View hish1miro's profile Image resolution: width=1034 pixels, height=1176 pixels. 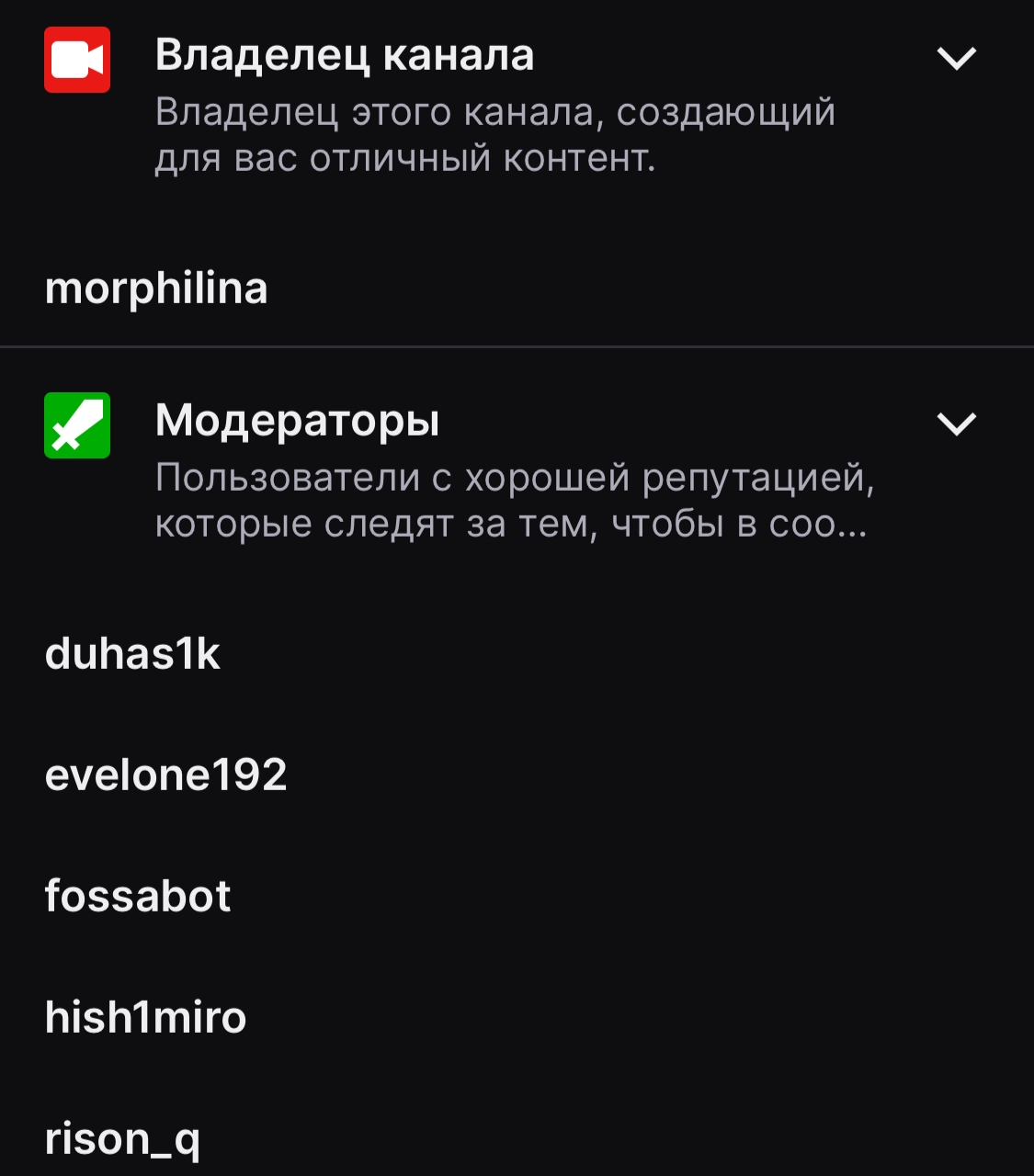point(145,1017)
